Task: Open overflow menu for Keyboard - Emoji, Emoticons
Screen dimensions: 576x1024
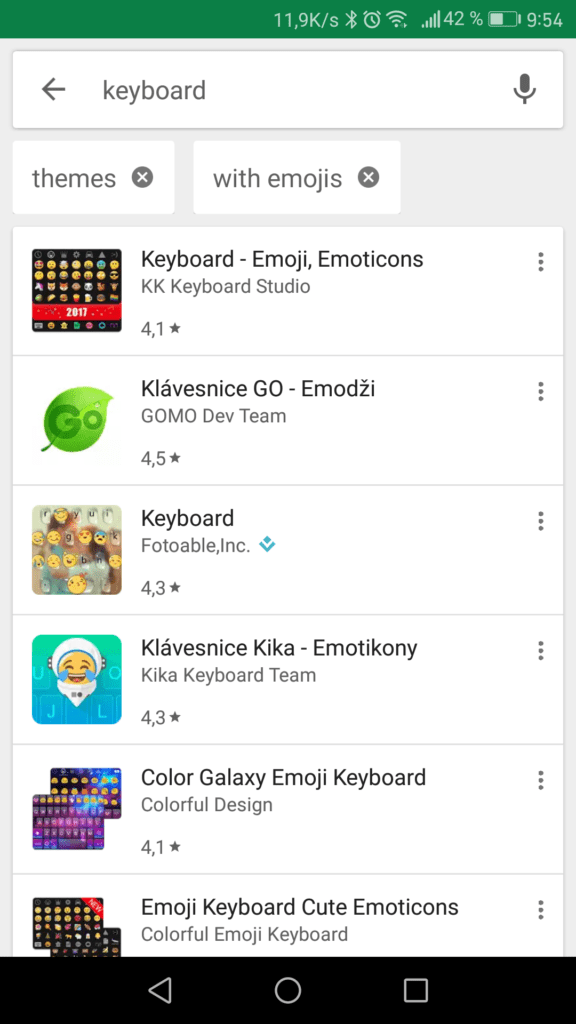Action: [541, 261]
